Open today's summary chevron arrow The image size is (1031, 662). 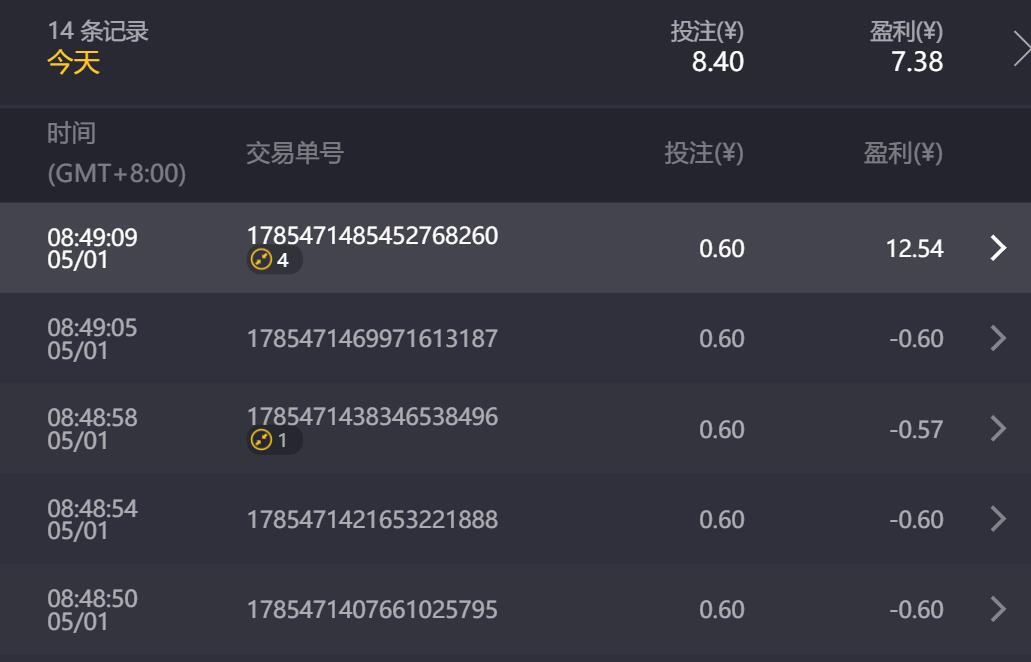[x=1020, y=48]
